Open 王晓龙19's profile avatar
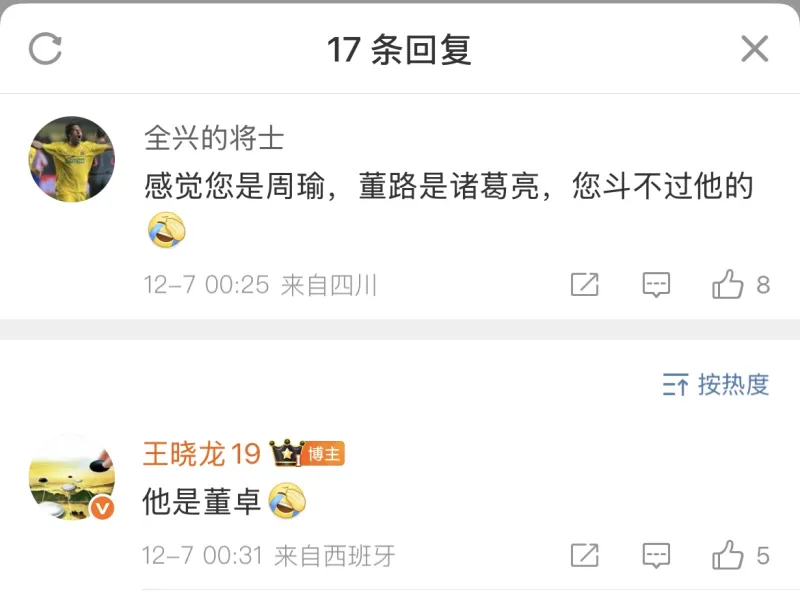800x601 pixels. point(72,477)
